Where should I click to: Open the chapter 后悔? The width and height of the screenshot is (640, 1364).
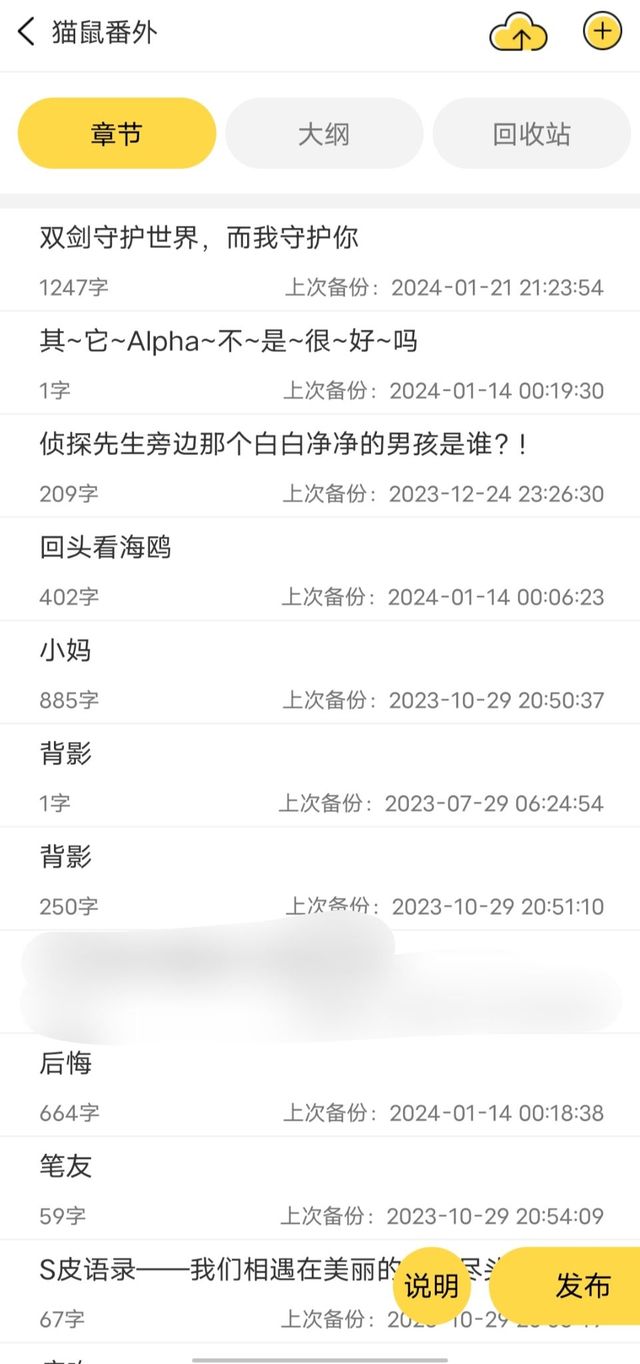(x=320, y=1084)
